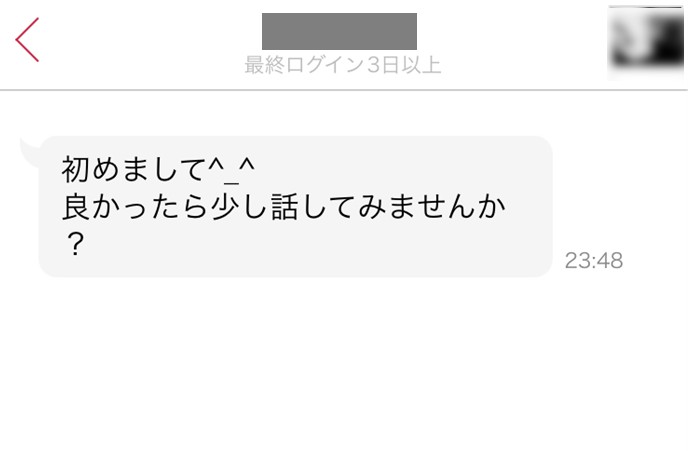
Task: Open the blurred profile photo thumbnail
Action: pos(648,41)
